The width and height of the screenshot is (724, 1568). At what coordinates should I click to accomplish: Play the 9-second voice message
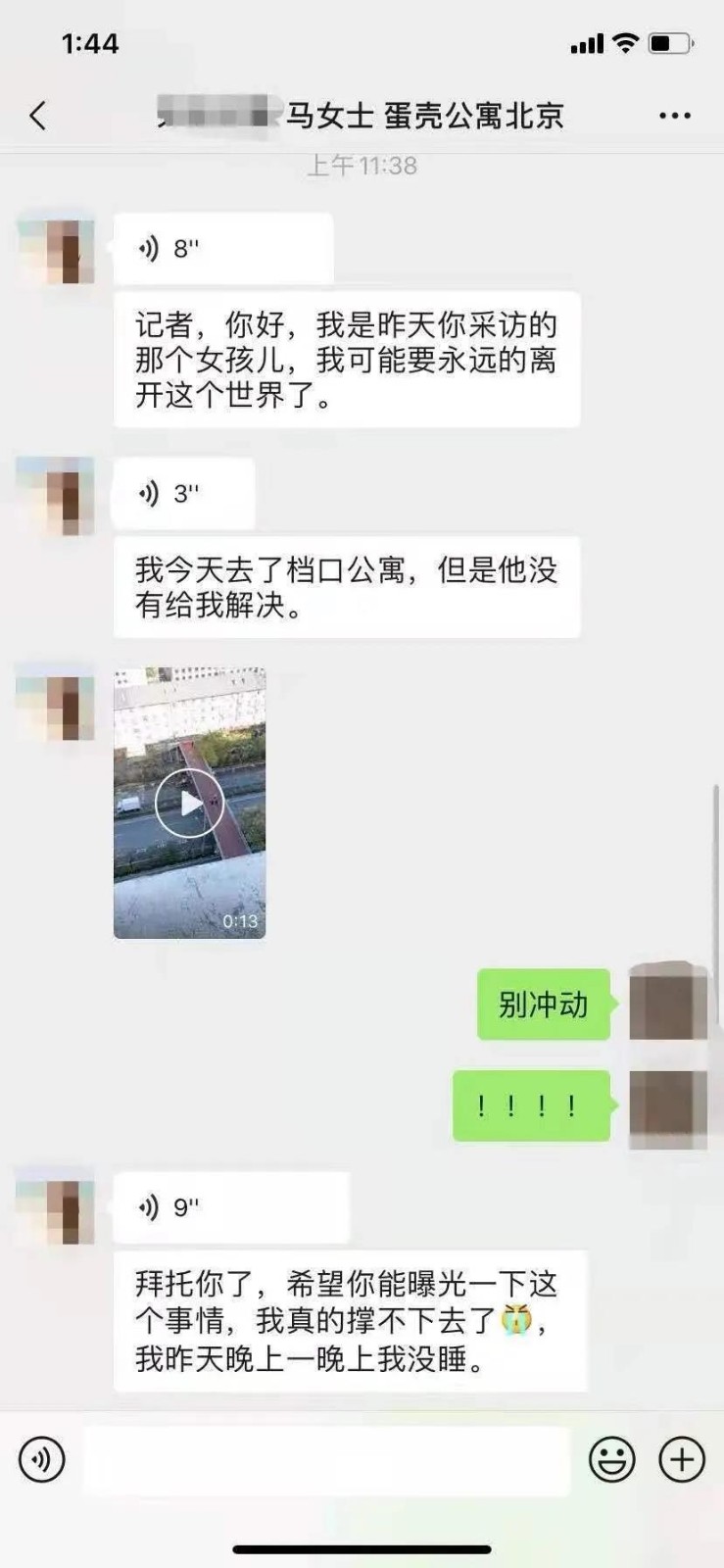230,1207
